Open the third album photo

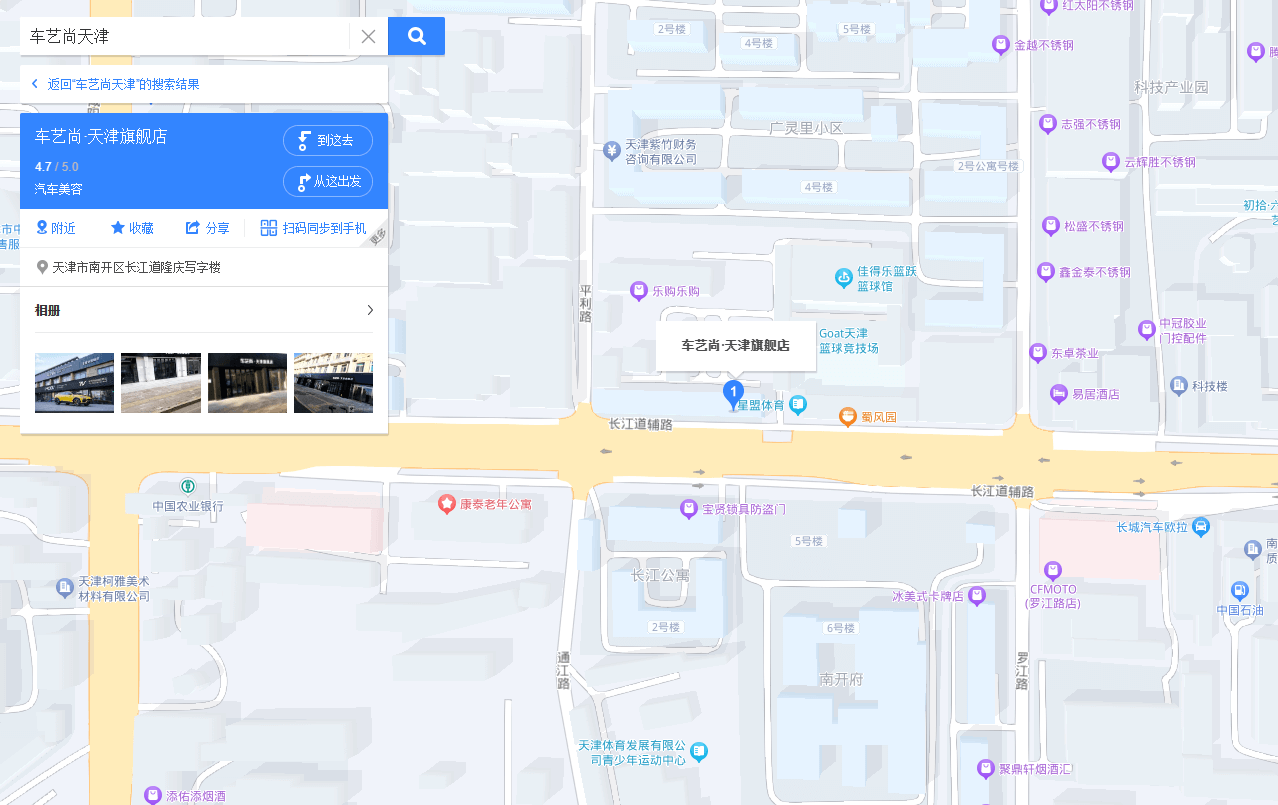pos(247,383)
